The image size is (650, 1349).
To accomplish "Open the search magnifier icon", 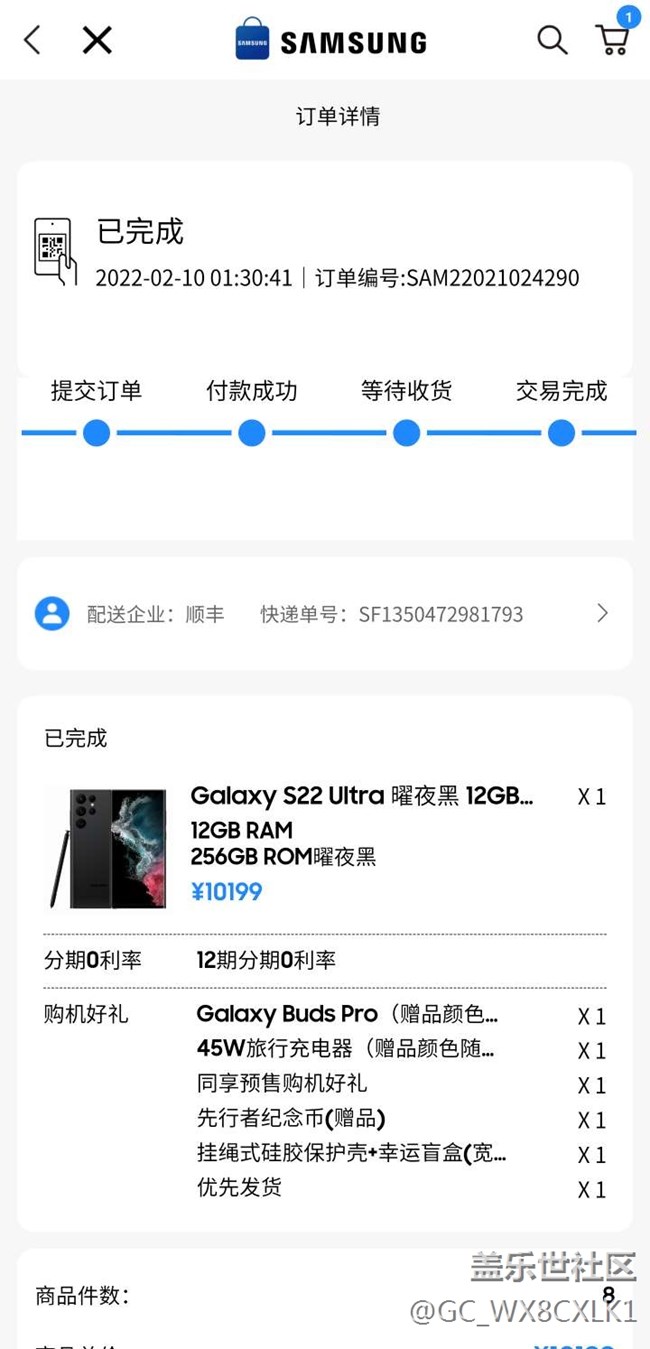I will (552, 40).
